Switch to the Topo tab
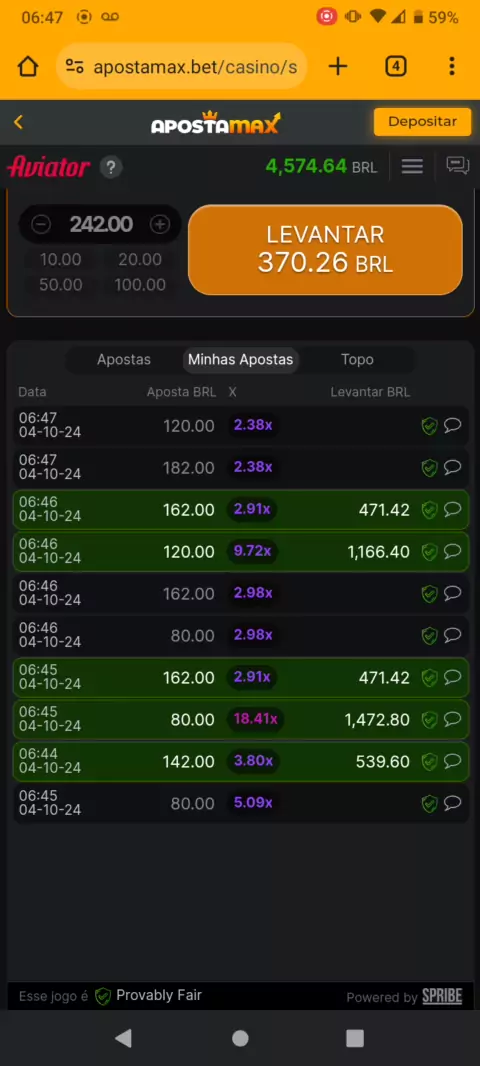 [x=358, y=360]
